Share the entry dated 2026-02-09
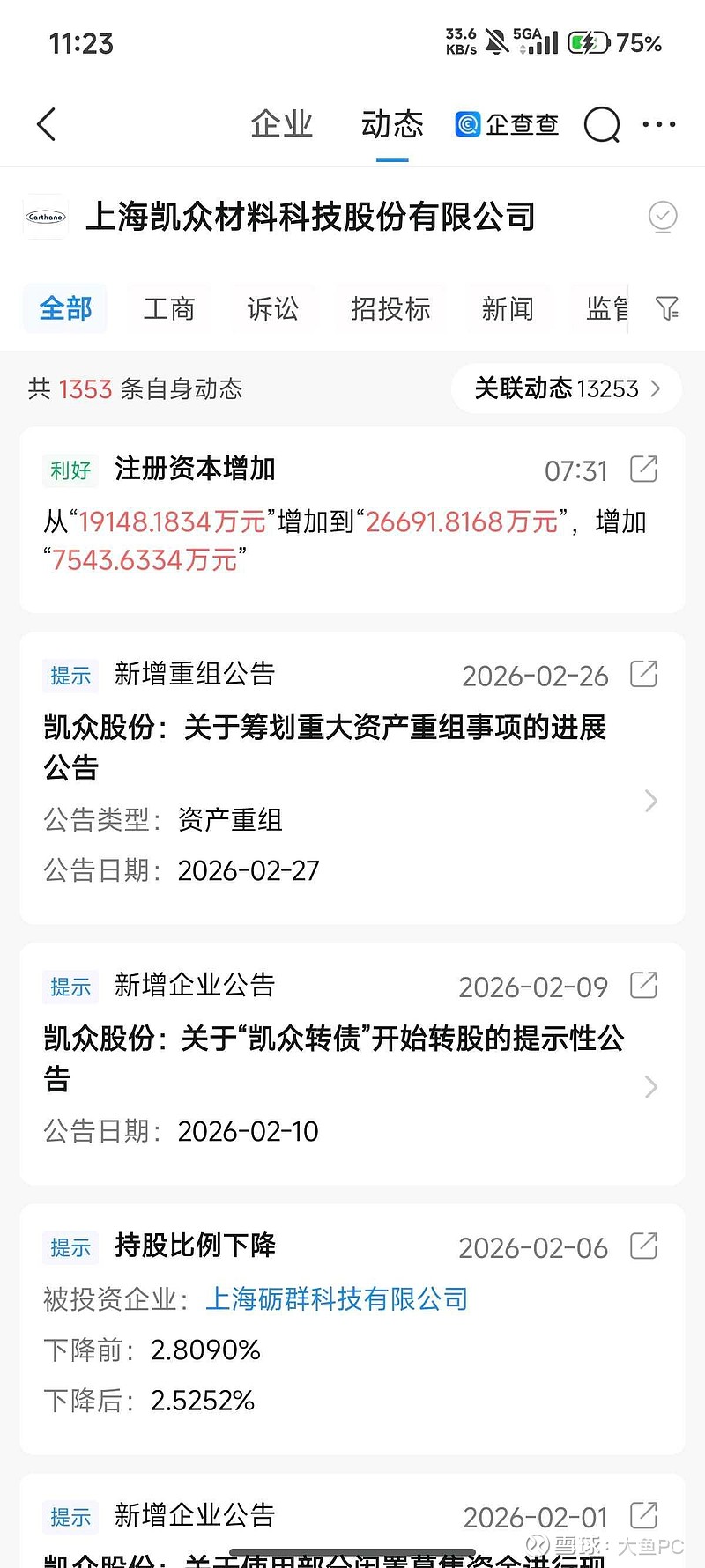This screenshot has height=1568, width=705. (643, 986)
